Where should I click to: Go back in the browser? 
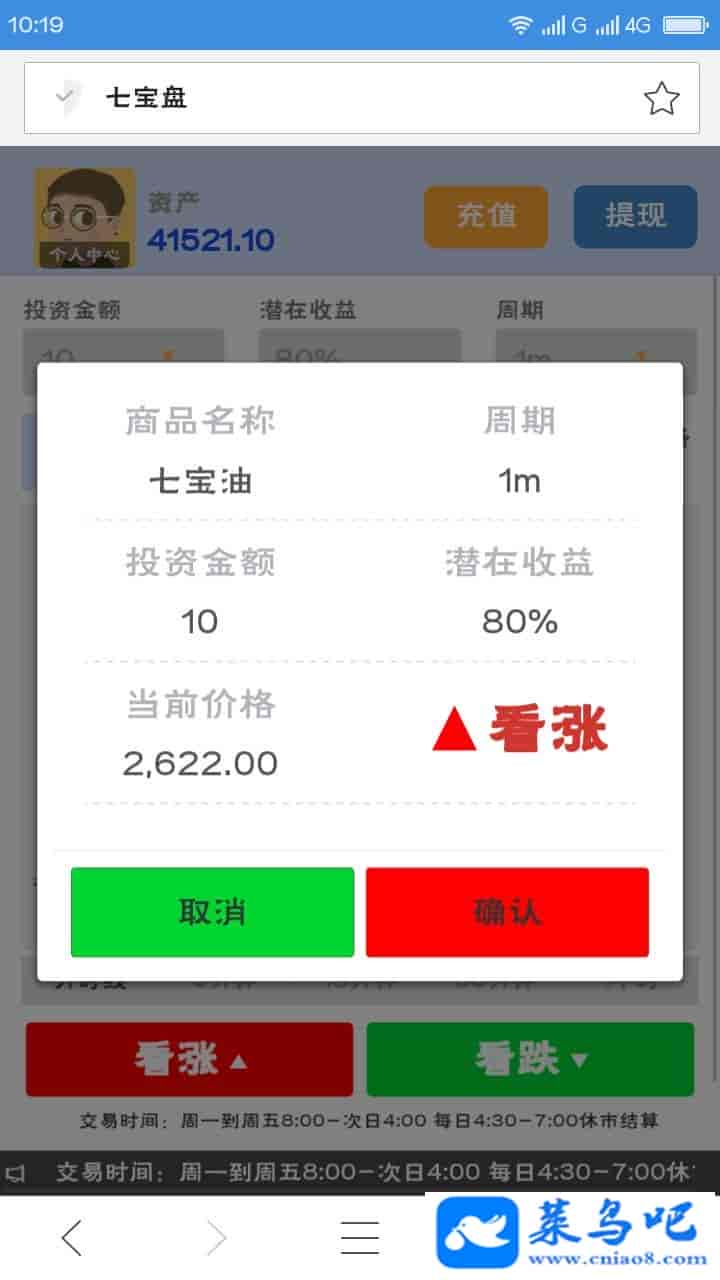[72, 1238]
